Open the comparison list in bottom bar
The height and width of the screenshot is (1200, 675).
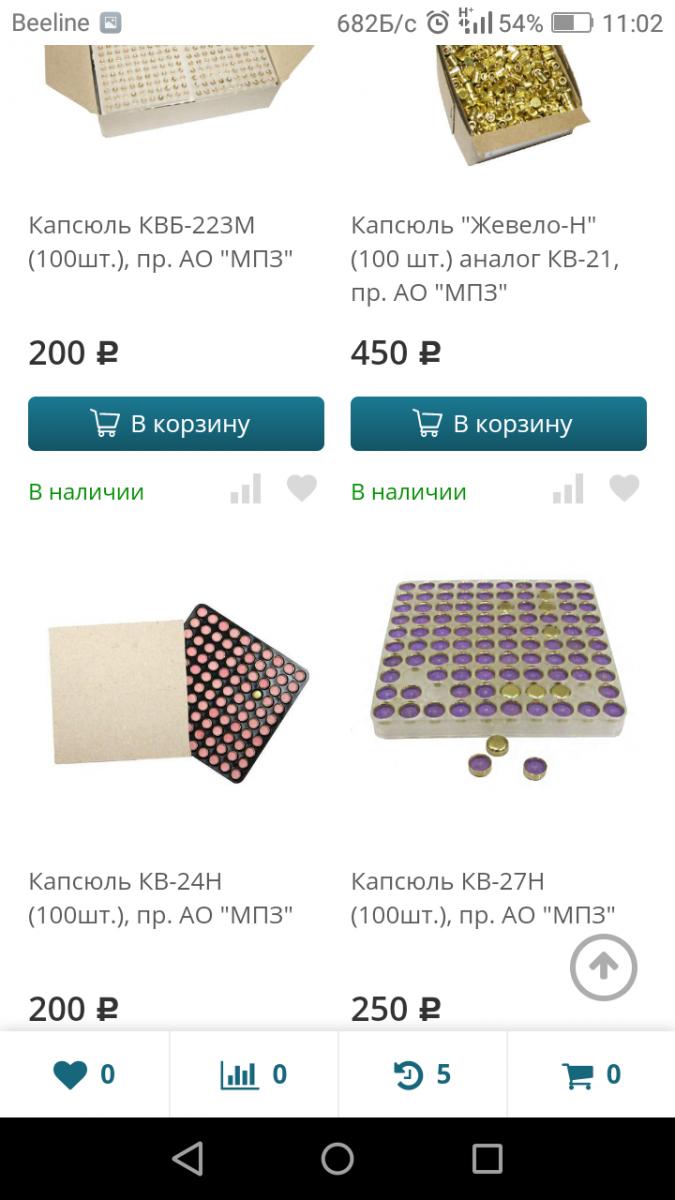[254, 1075]
